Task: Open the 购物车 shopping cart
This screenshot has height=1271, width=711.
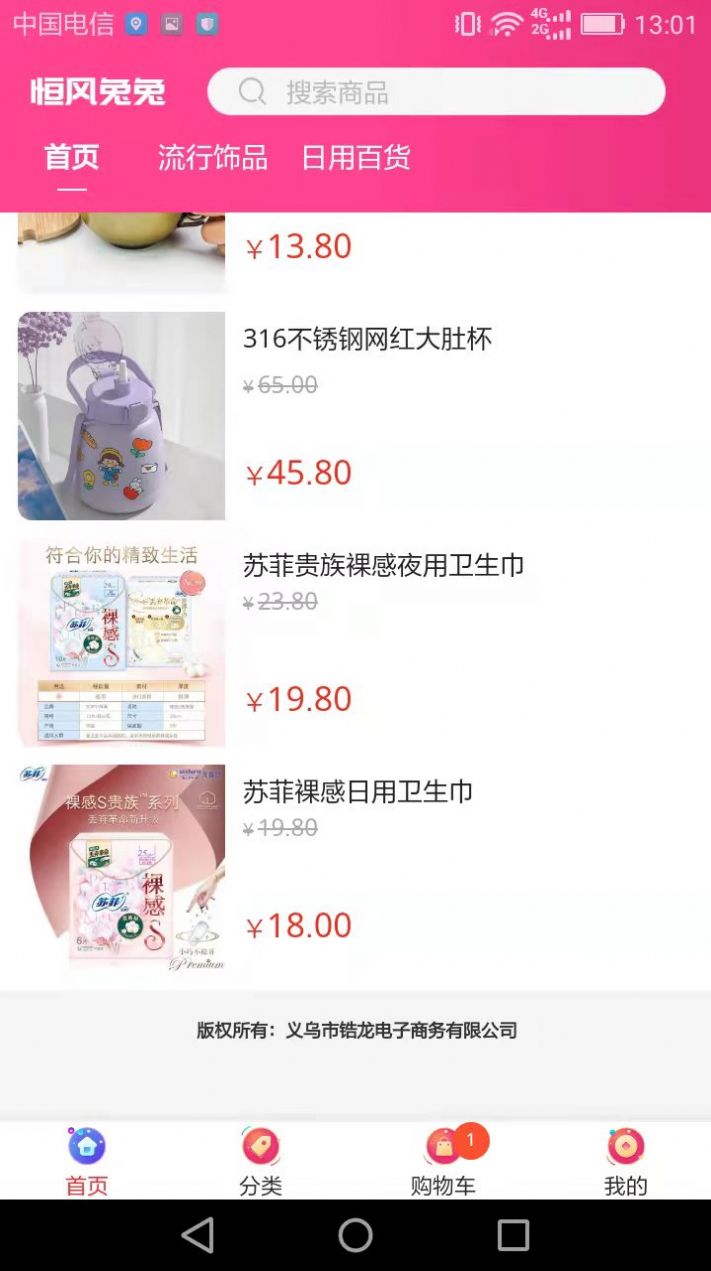Action: 443,1161
